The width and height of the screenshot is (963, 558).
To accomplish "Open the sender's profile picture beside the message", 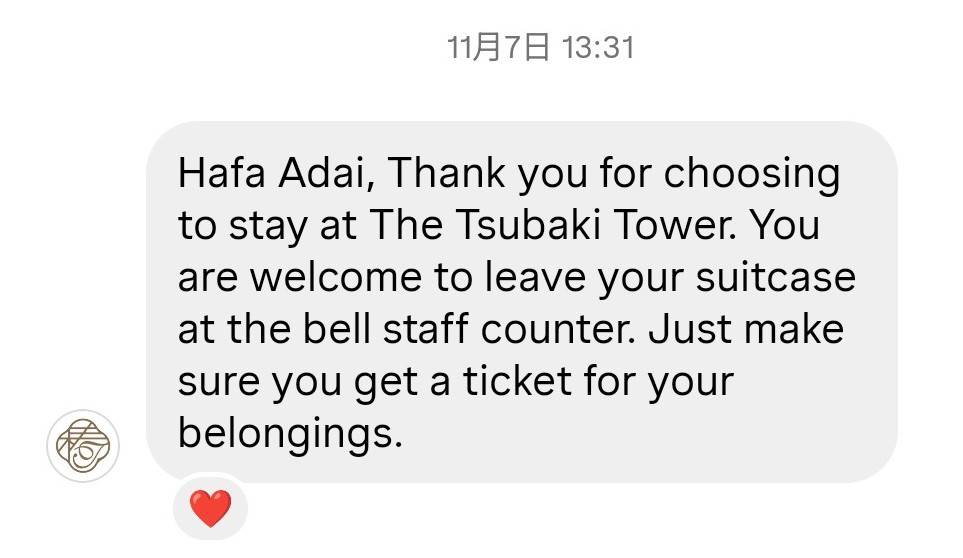I will pos(83,446).
